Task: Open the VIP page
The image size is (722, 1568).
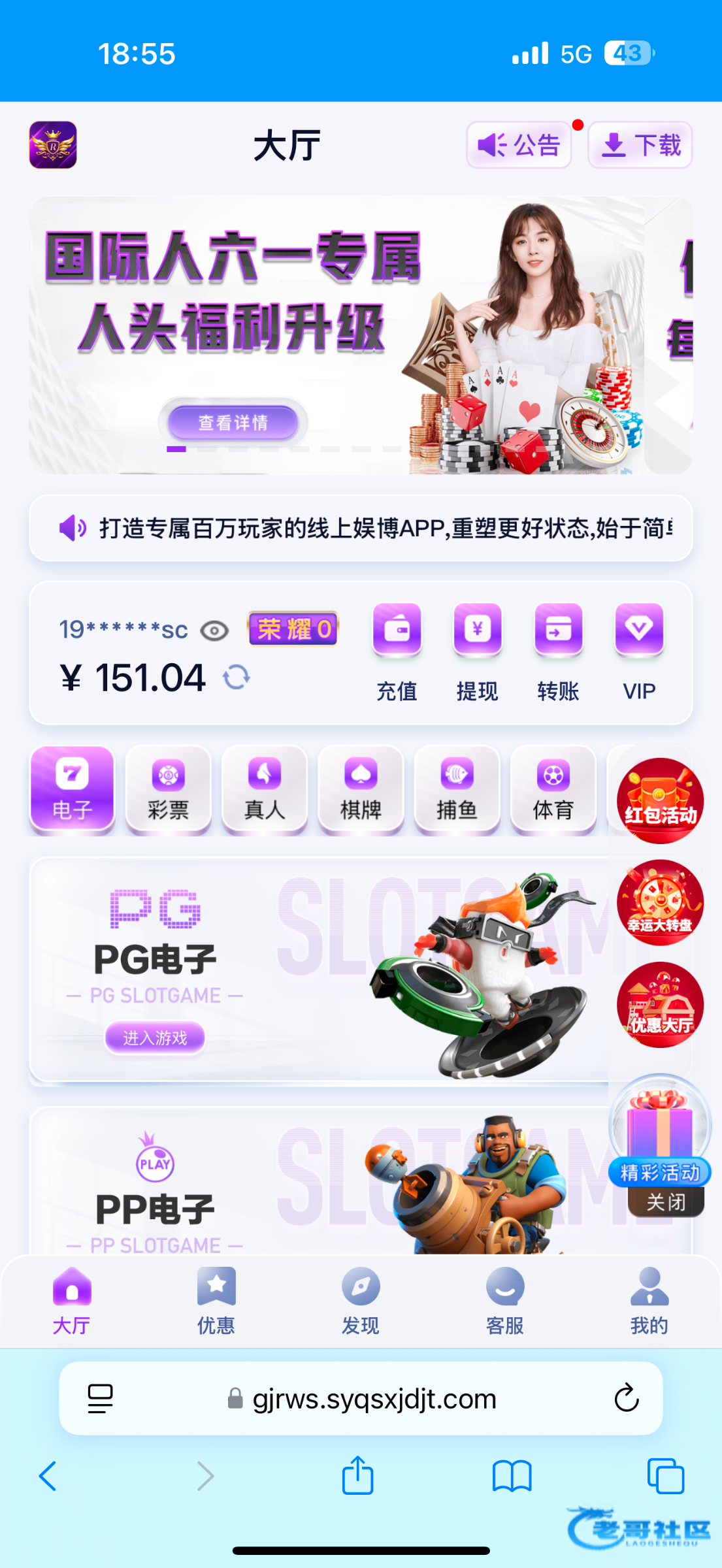Action: [639, 650]
